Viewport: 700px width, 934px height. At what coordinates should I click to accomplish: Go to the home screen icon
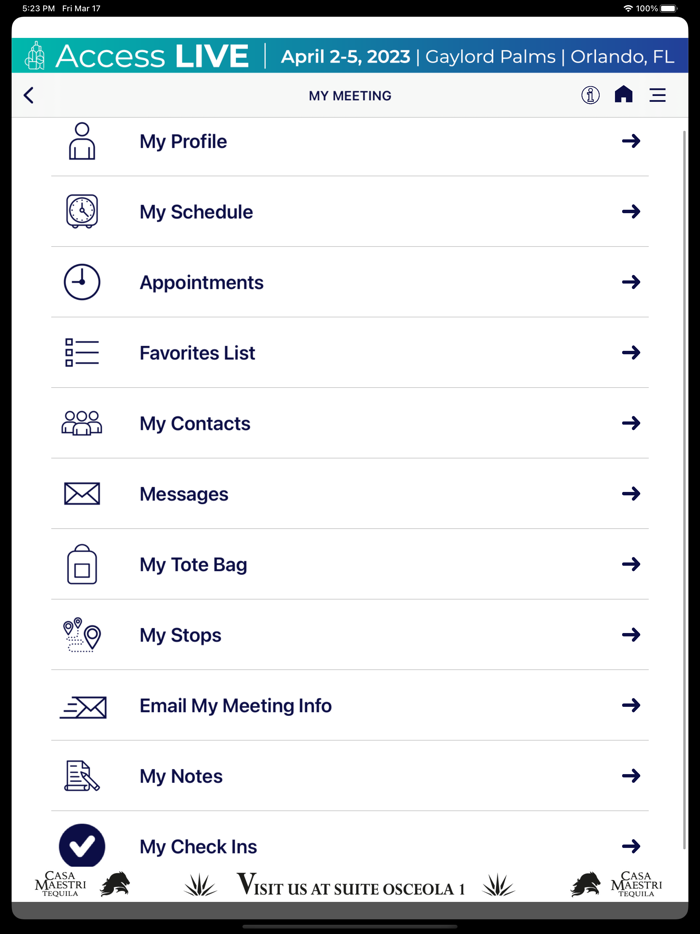623,94
